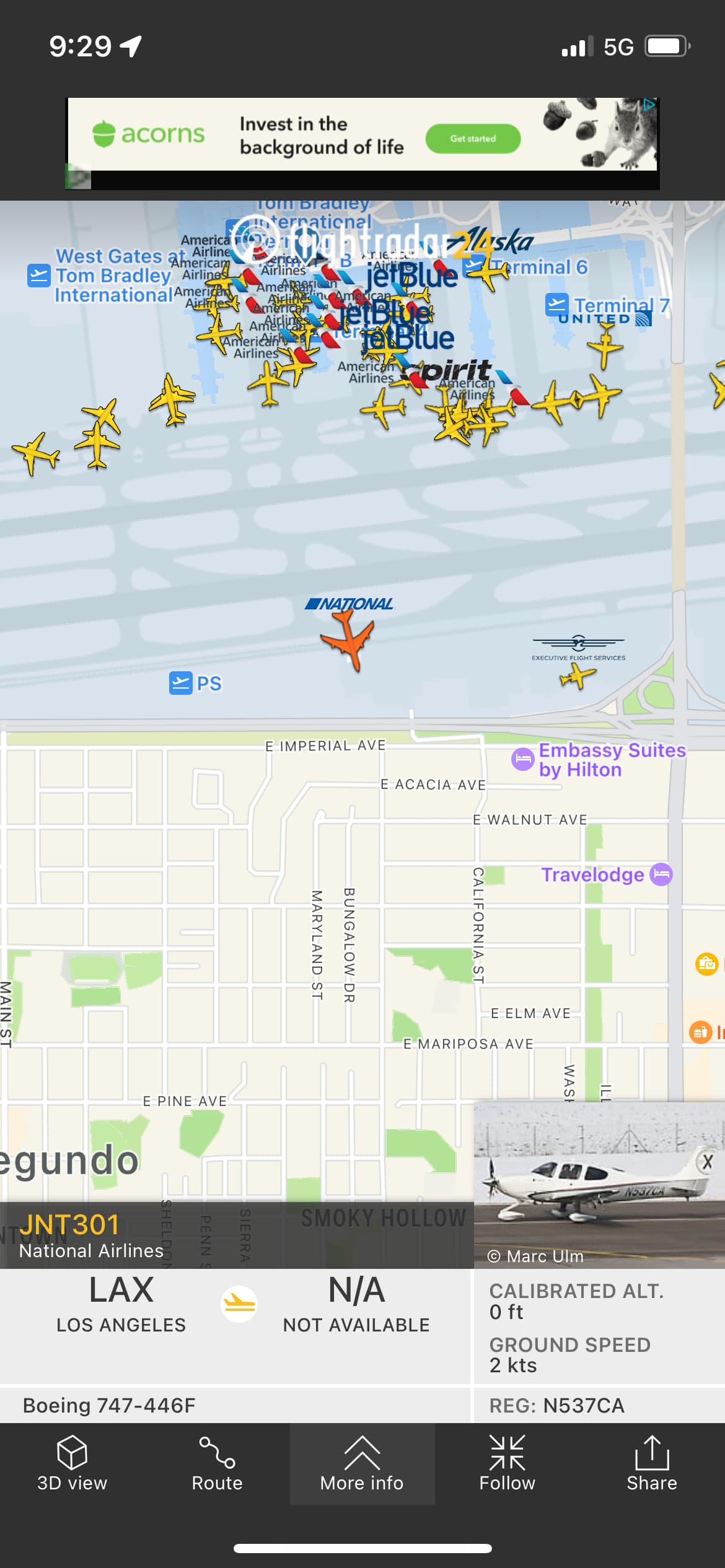Open Embassy Suites by Hilton marker
The height and width of the screenshot is (1568, 725).
(x=523, y=759)
